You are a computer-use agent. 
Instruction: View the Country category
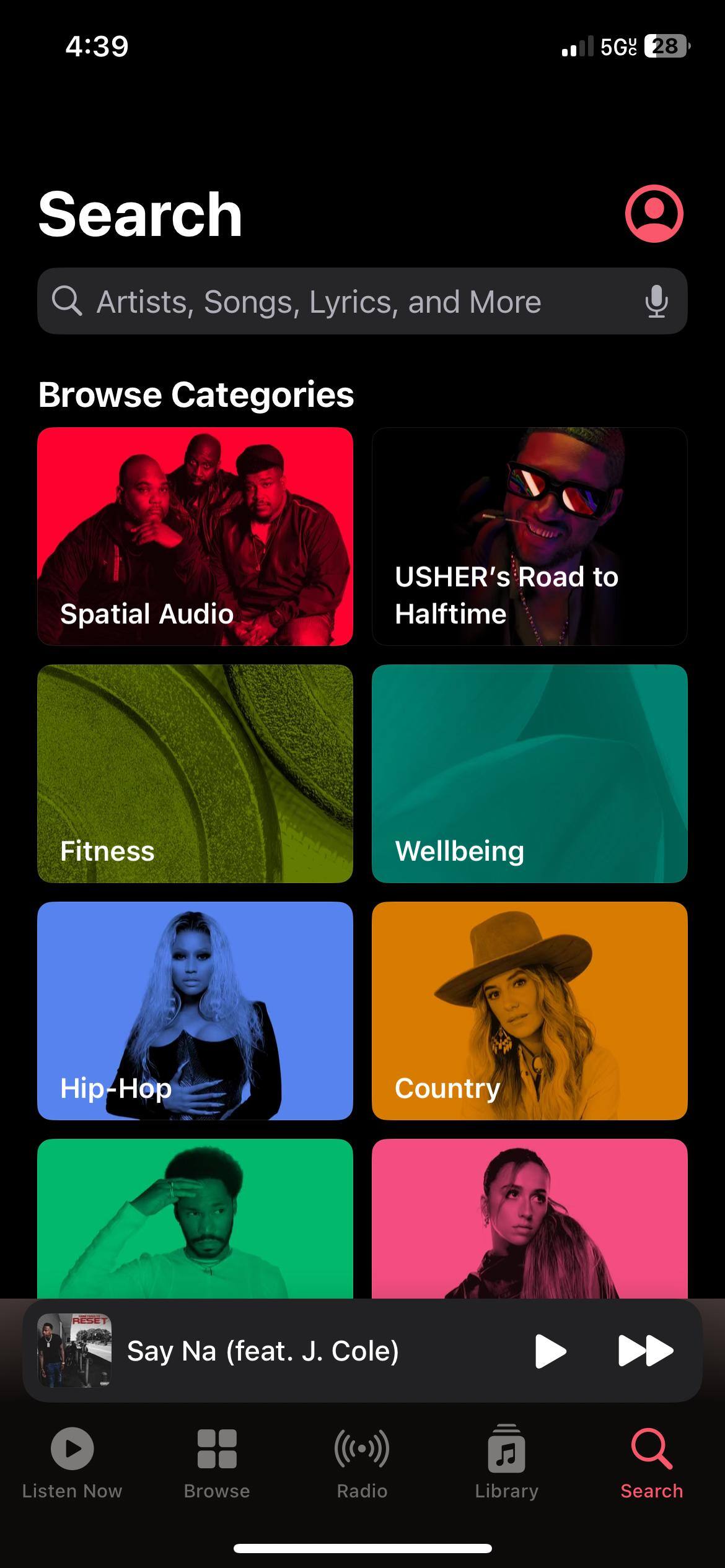click(530, 1011)
